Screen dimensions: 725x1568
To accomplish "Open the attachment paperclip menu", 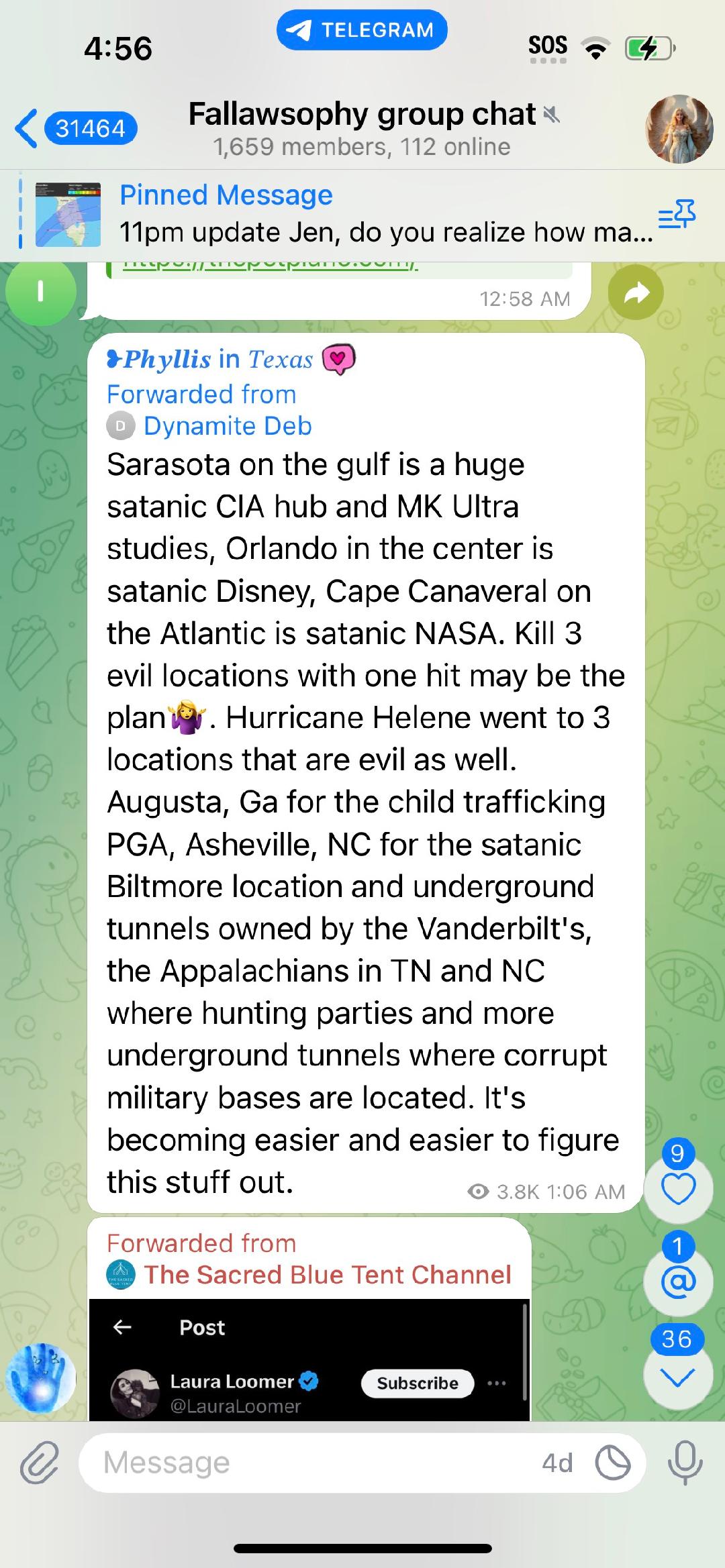I will click(39, 1463).
